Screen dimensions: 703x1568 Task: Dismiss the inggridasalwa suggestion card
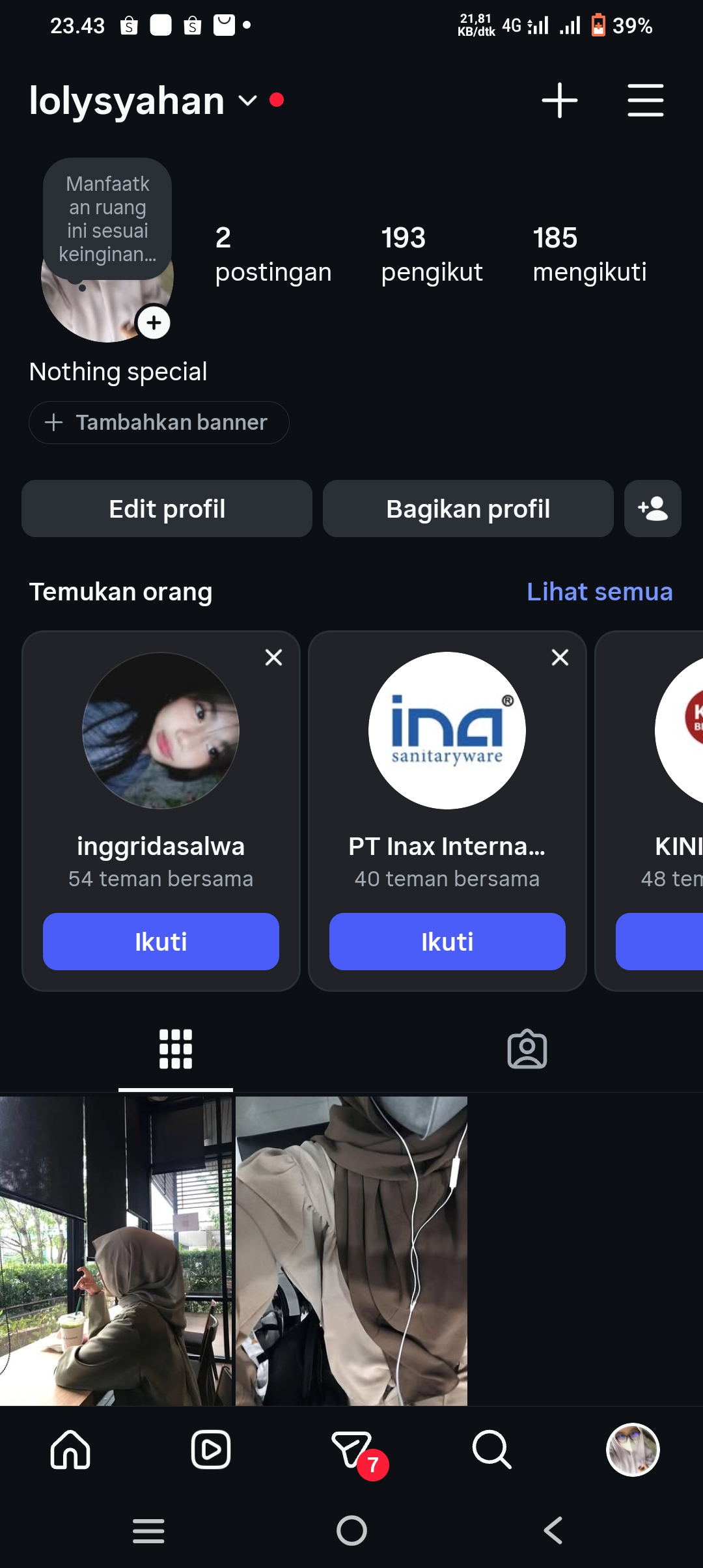point(274,658)
